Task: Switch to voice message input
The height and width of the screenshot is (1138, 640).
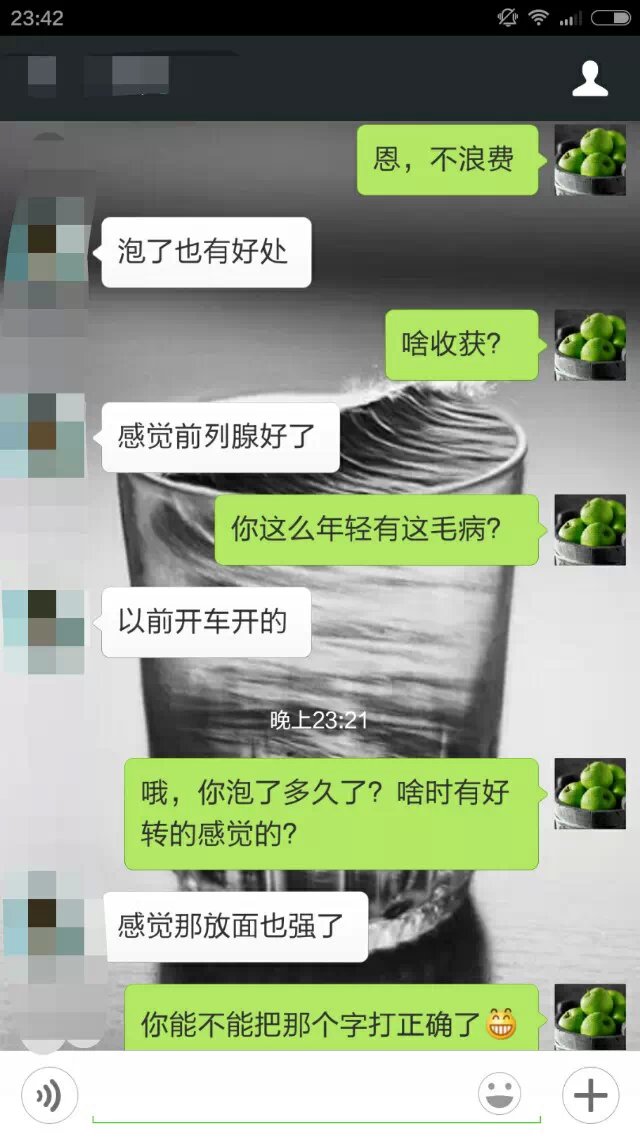Action: [47, 1096]
